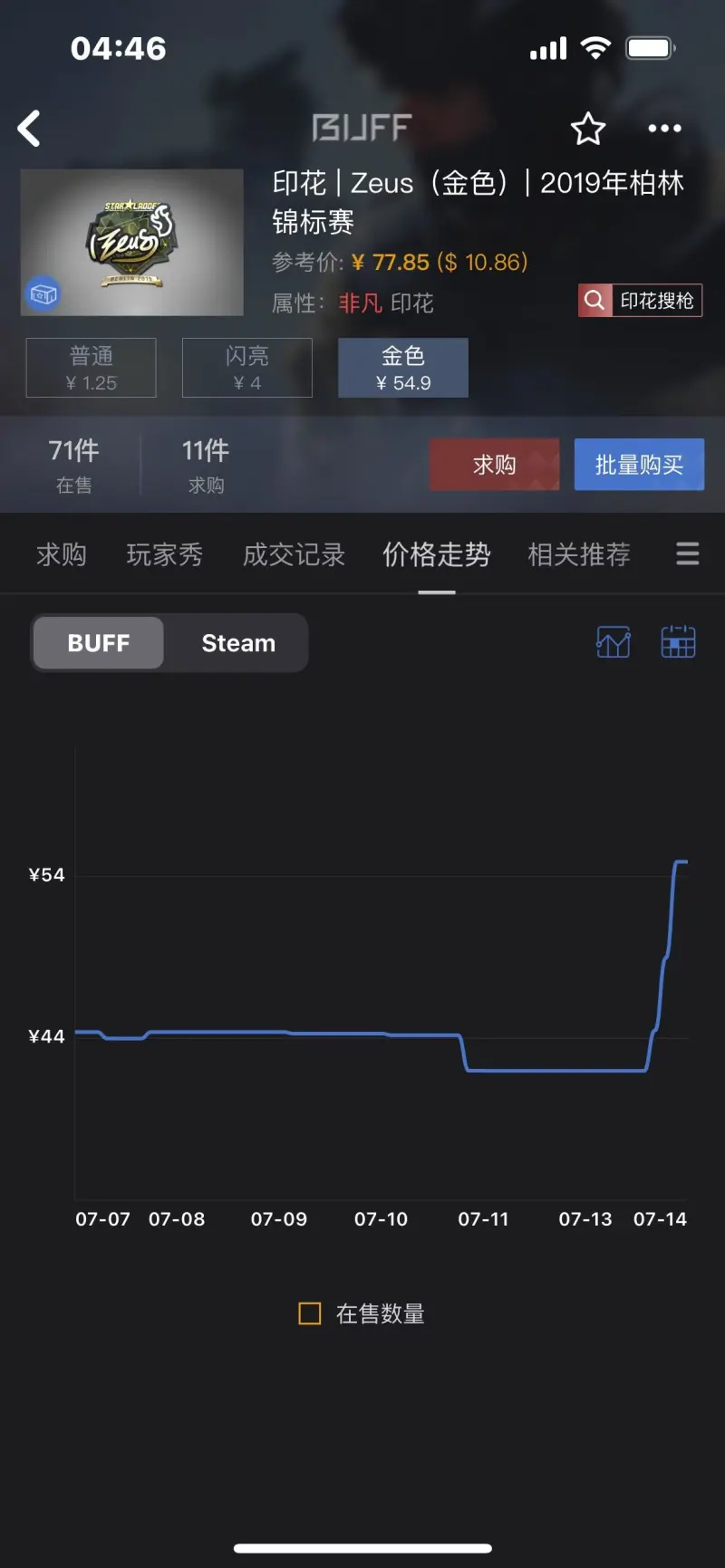The height and width of the screenshot is (1568, 725).
Task: Open the calendar date range picker
Action: 678,642
